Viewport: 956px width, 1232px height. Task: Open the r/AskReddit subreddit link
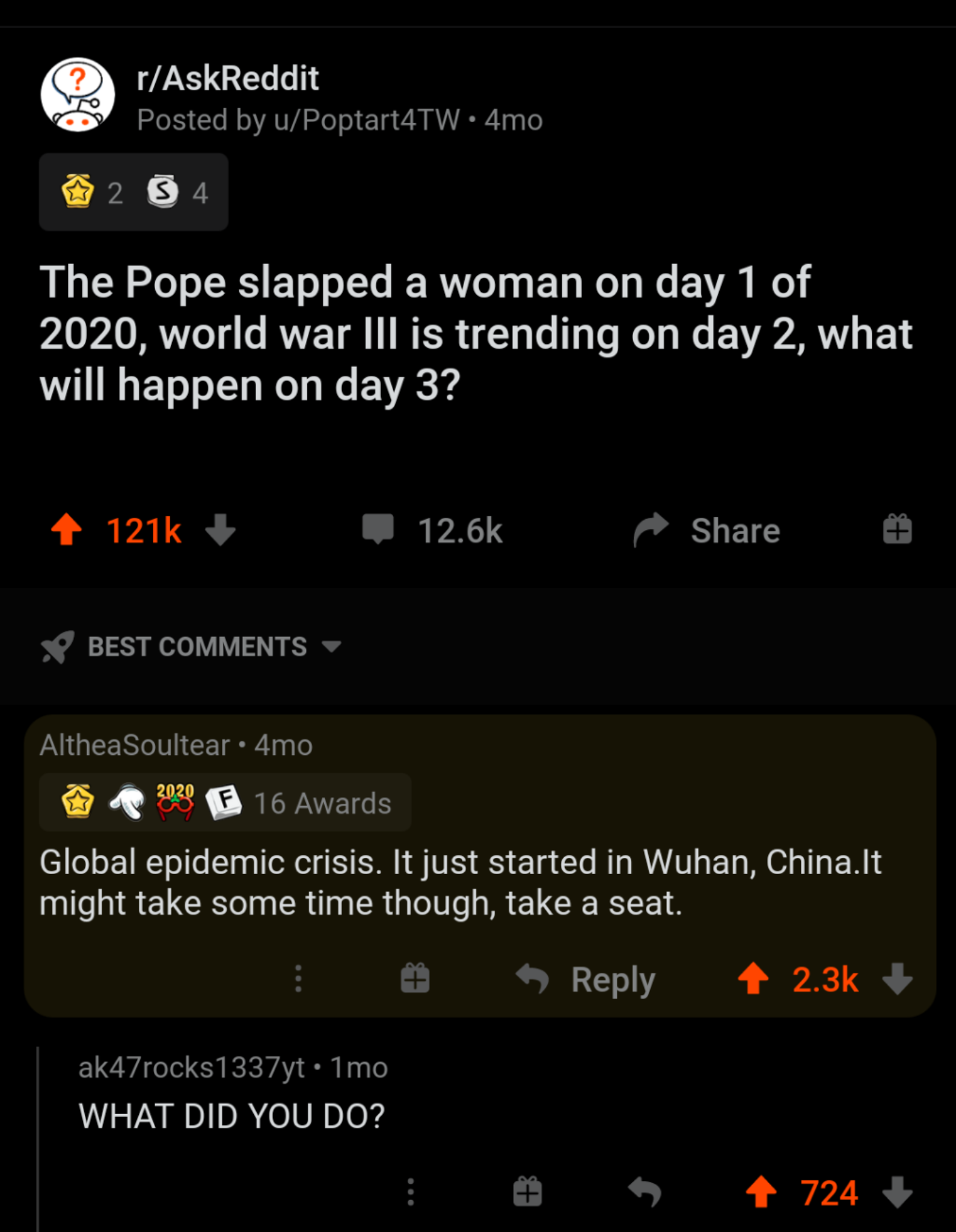point(227,78)
